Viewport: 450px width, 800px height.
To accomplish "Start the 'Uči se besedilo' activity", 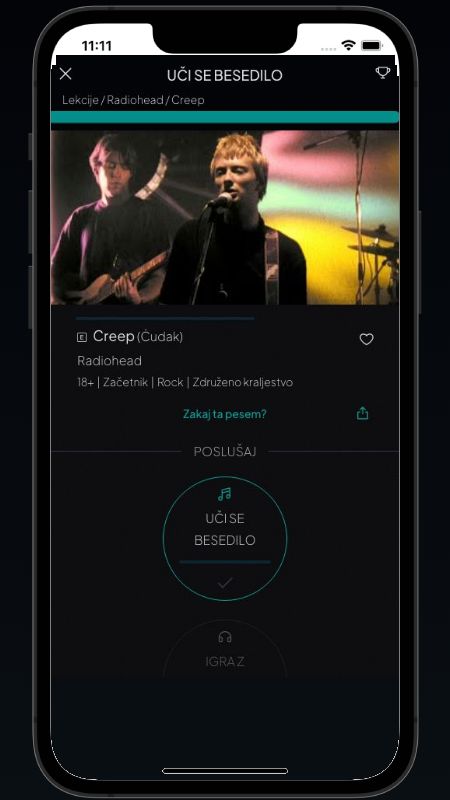I will 225,538.
